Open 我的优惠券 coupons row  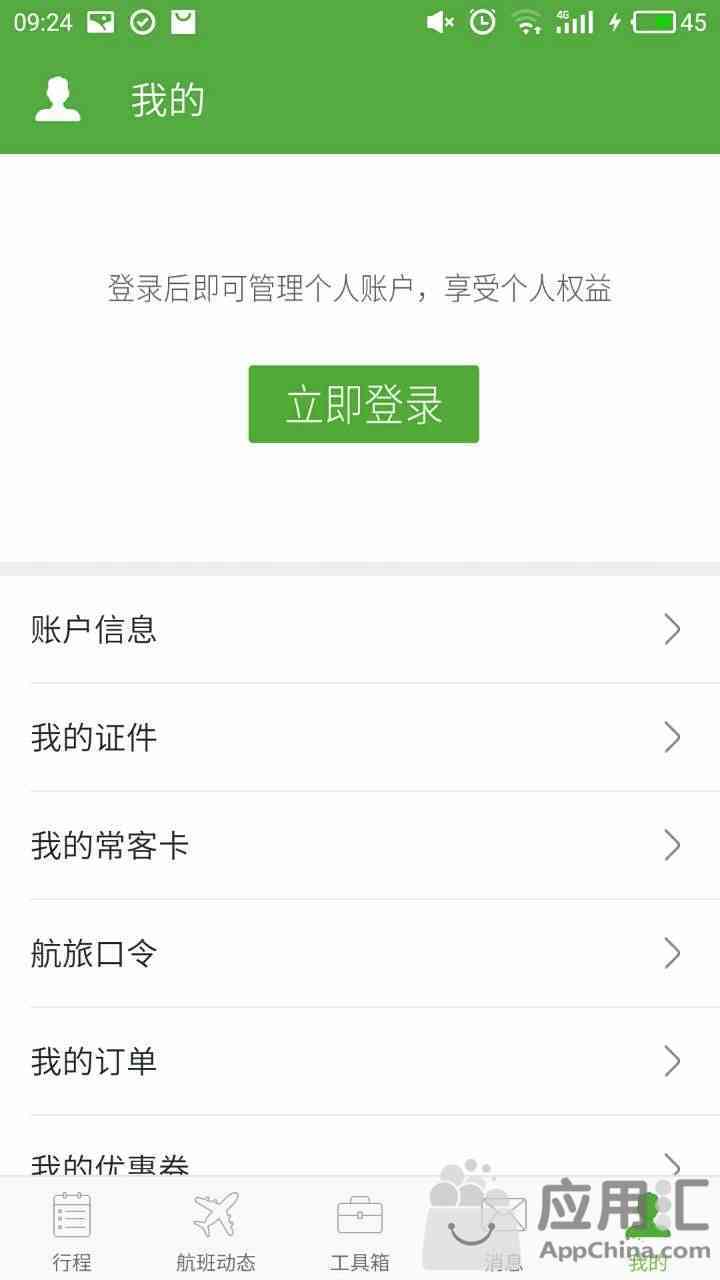360,1162
